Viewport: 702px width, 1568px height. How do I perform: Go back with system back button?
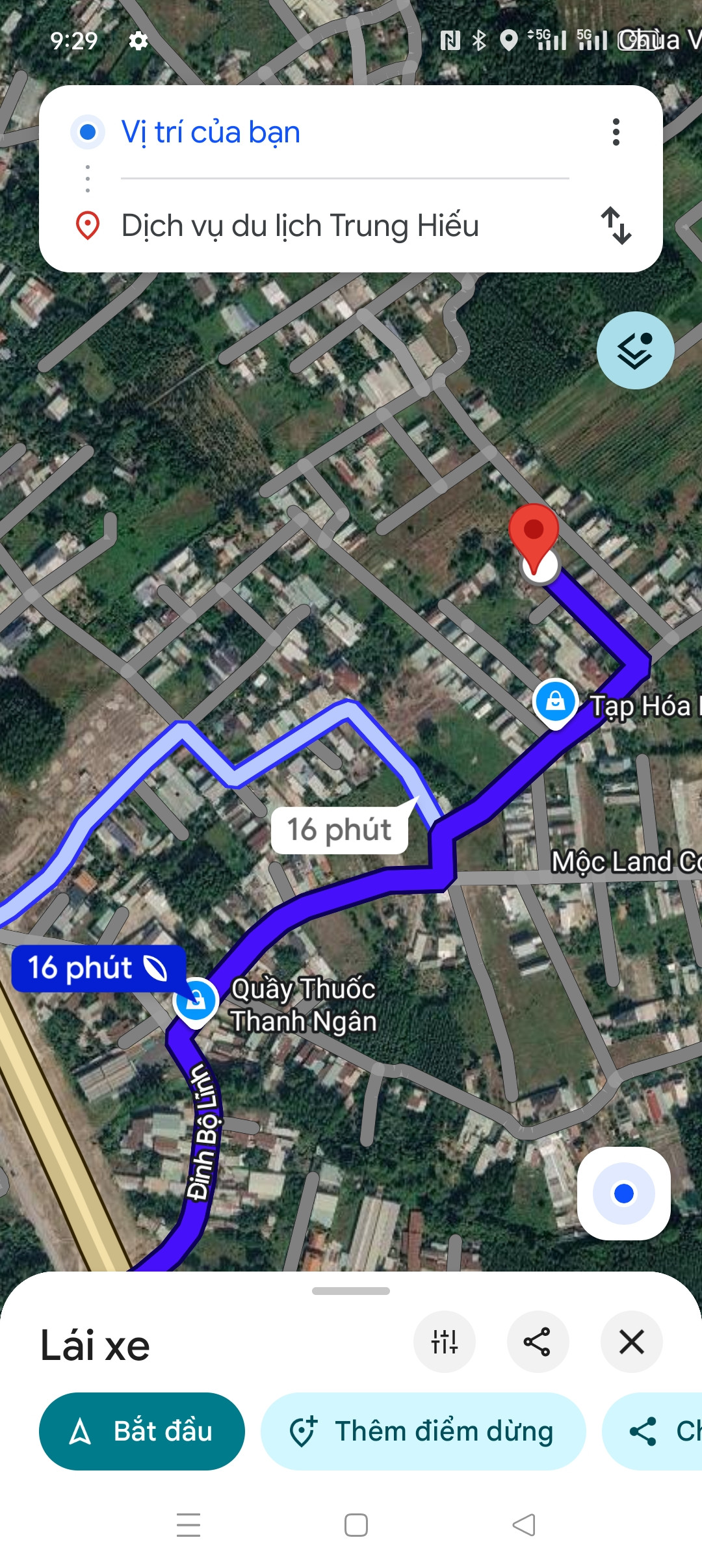[524, 1524]
